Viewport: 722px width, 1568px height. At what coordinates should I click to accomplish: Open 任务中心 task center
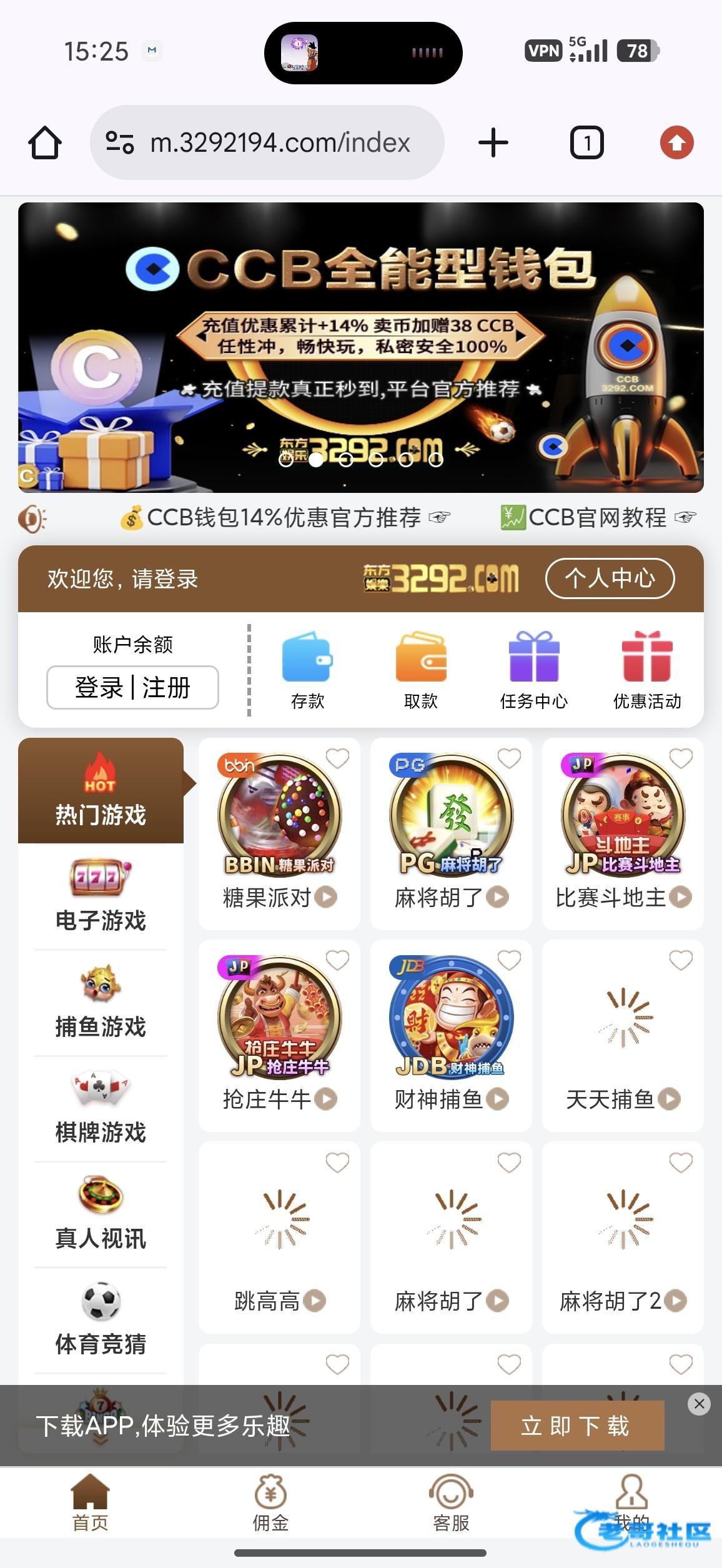(534, 670)
